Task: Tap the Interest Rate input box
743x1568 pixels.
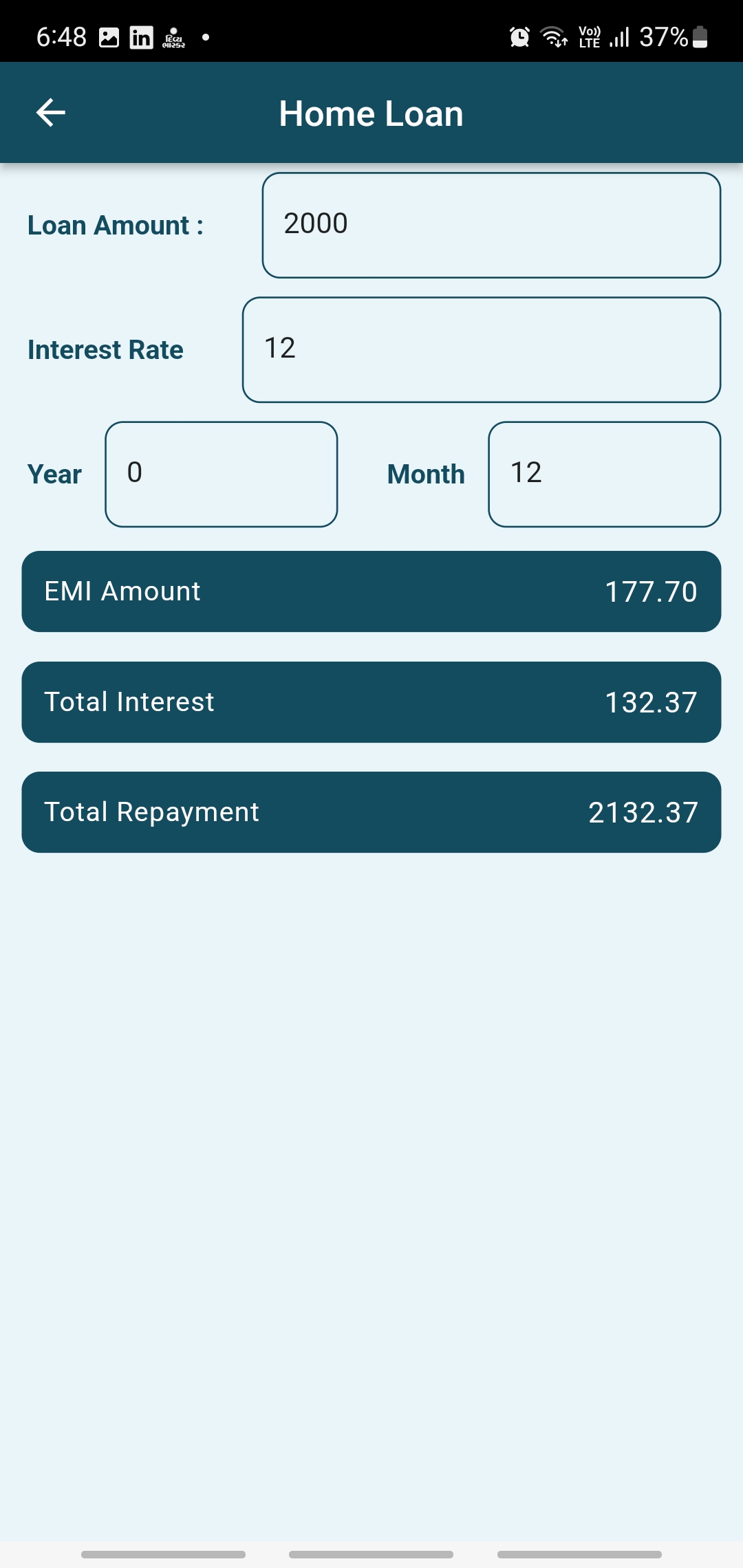Action: 482,349
